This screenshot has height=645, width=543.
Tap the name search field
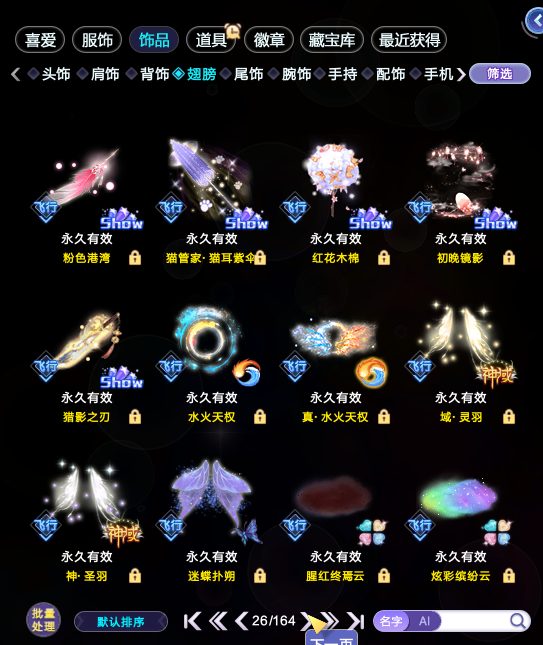474,621
